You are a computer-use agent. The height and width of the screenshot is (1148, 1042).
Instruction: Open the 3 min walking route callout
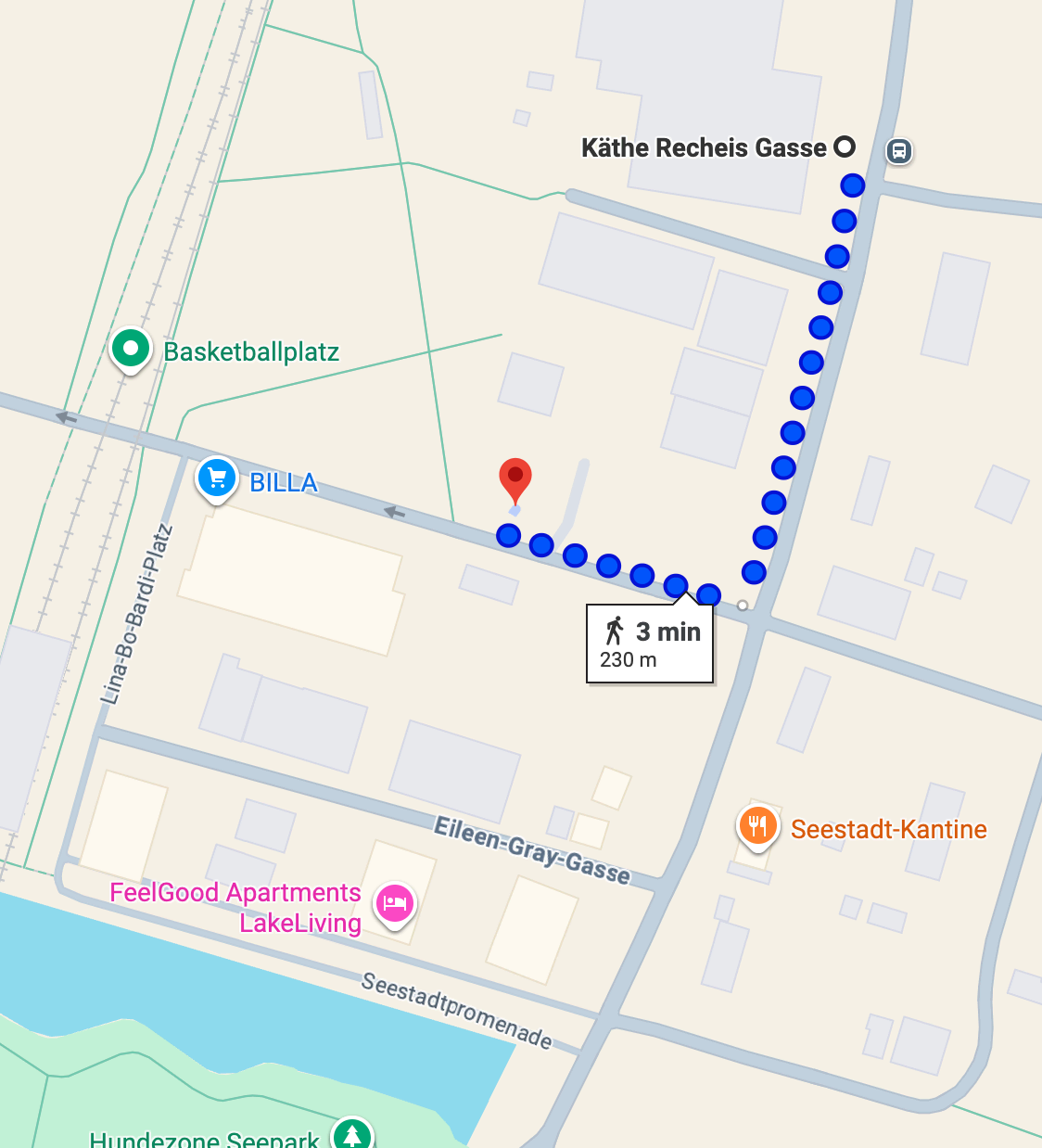point(650,644)
